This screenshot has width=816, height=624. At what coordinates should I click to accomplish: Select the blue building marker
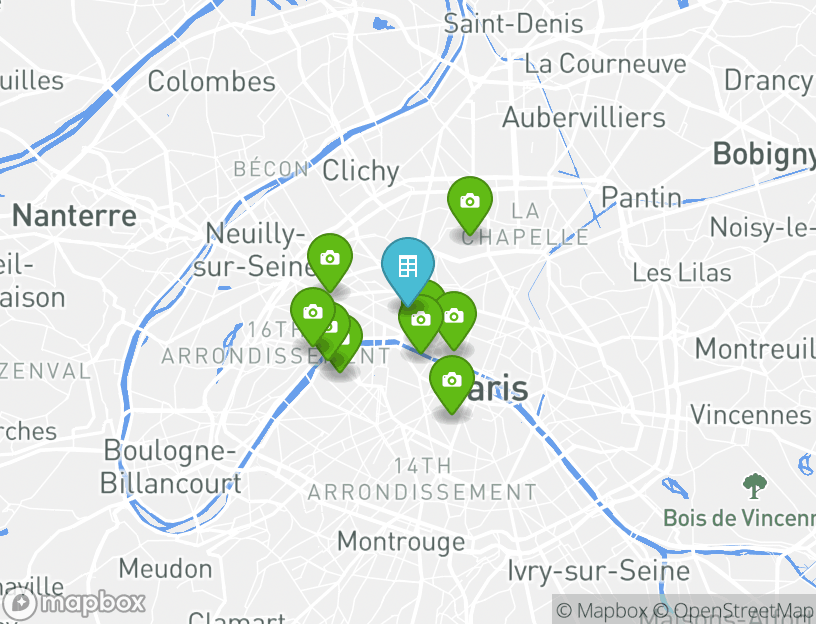click(x=407, y=267)
